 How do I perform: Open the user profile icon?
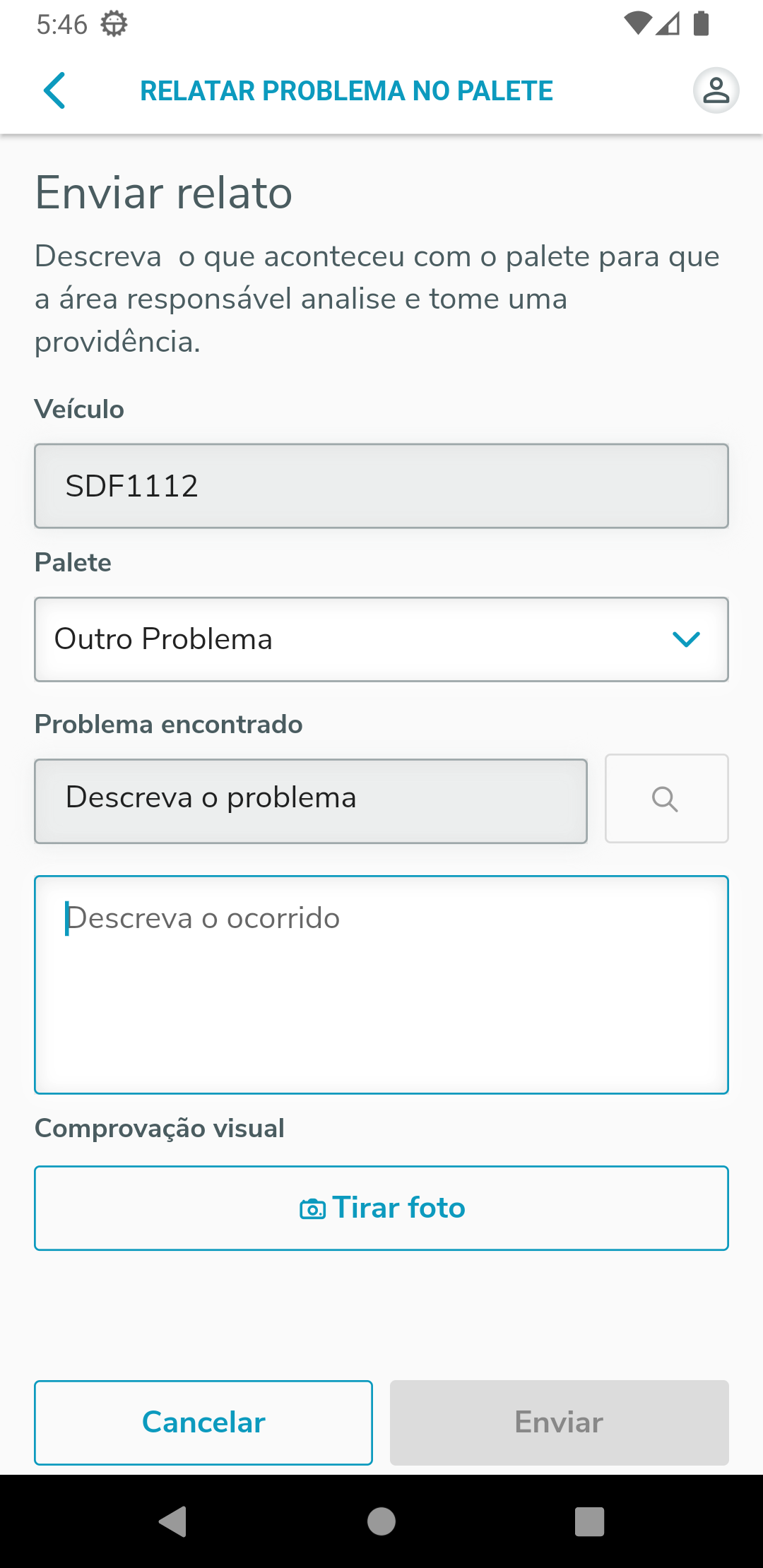point(716,90)
